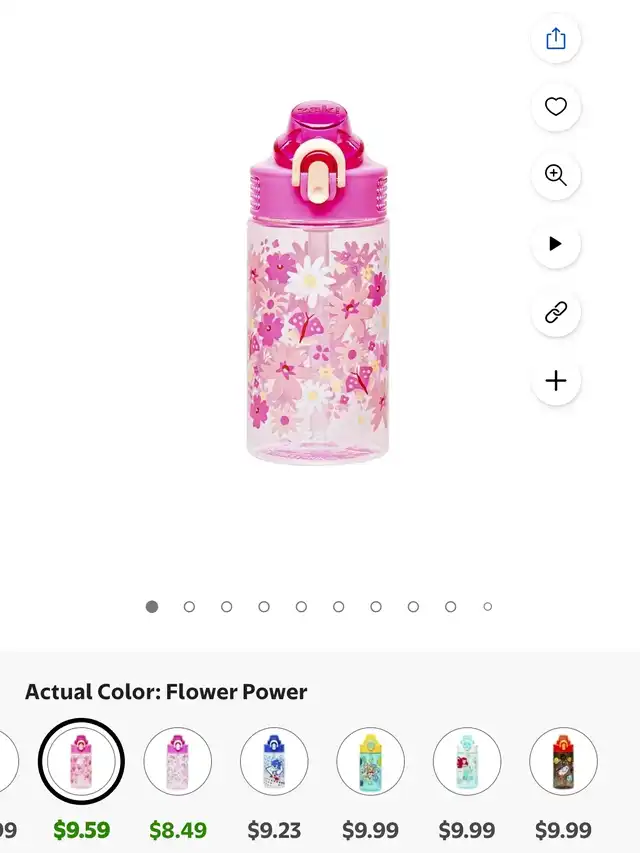The height and width of the screenshot is (853, 640).
Task: Play the product video
Action: tap(556, 244)
